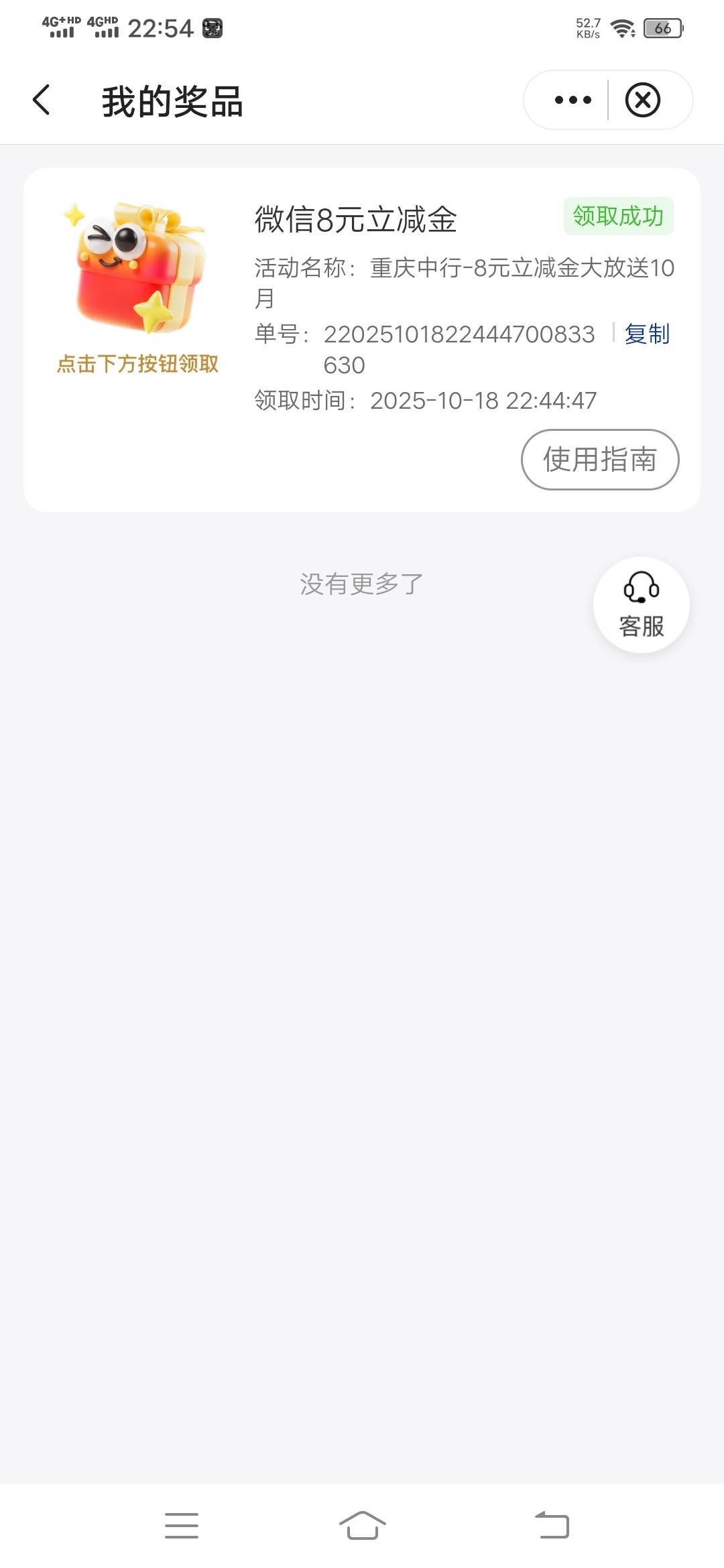Open the 使用指南 usage guide
The height and width of the screenshot is (1568, 724).
point(600,460)
